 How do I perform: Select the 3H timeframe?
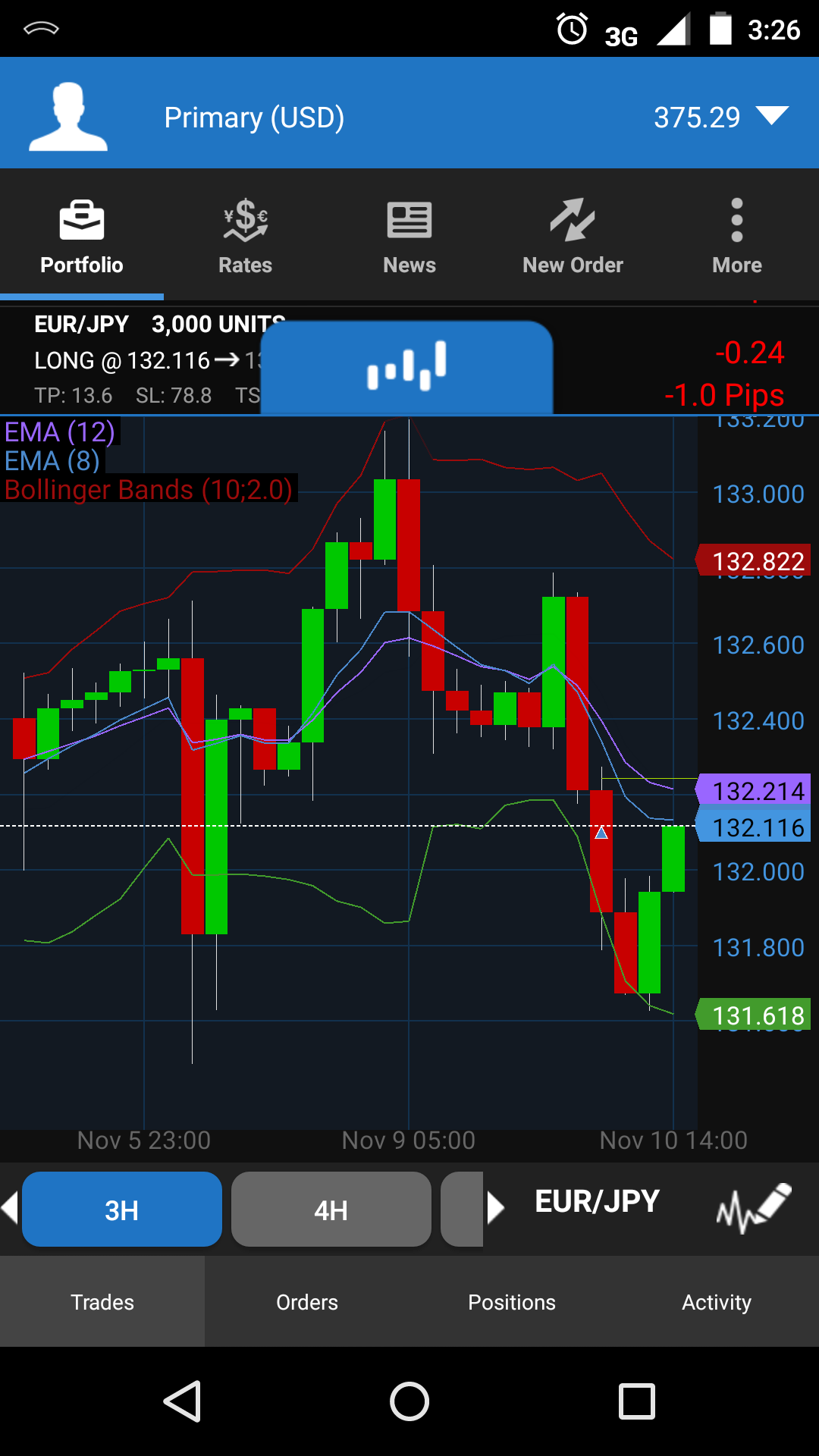coord(122,1210)
